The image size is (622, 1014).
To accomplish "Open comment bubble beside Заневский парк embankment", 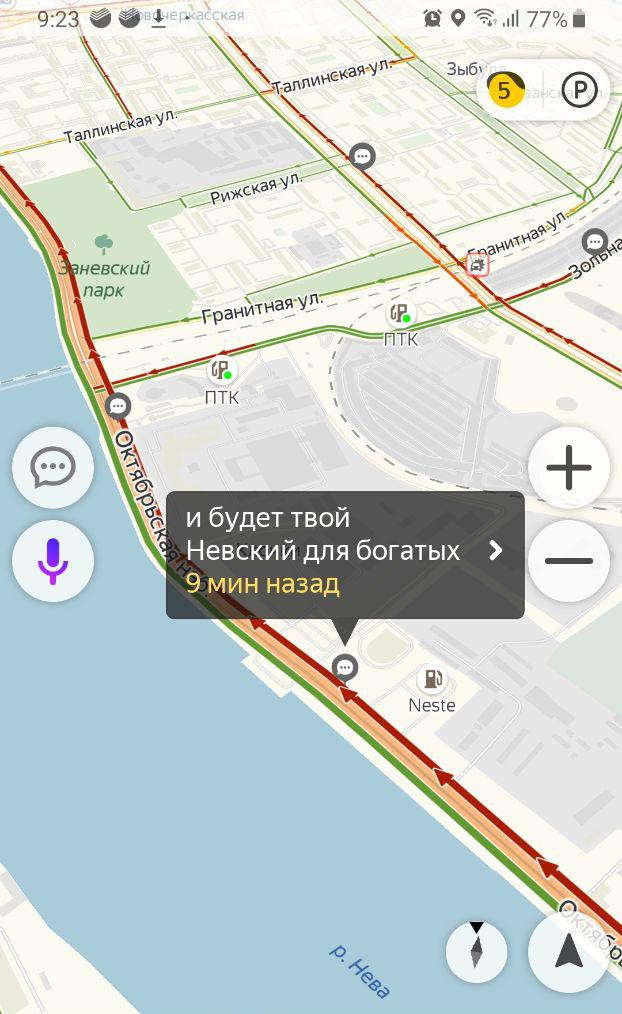I will pyautogui.click(x=118, y=406).
